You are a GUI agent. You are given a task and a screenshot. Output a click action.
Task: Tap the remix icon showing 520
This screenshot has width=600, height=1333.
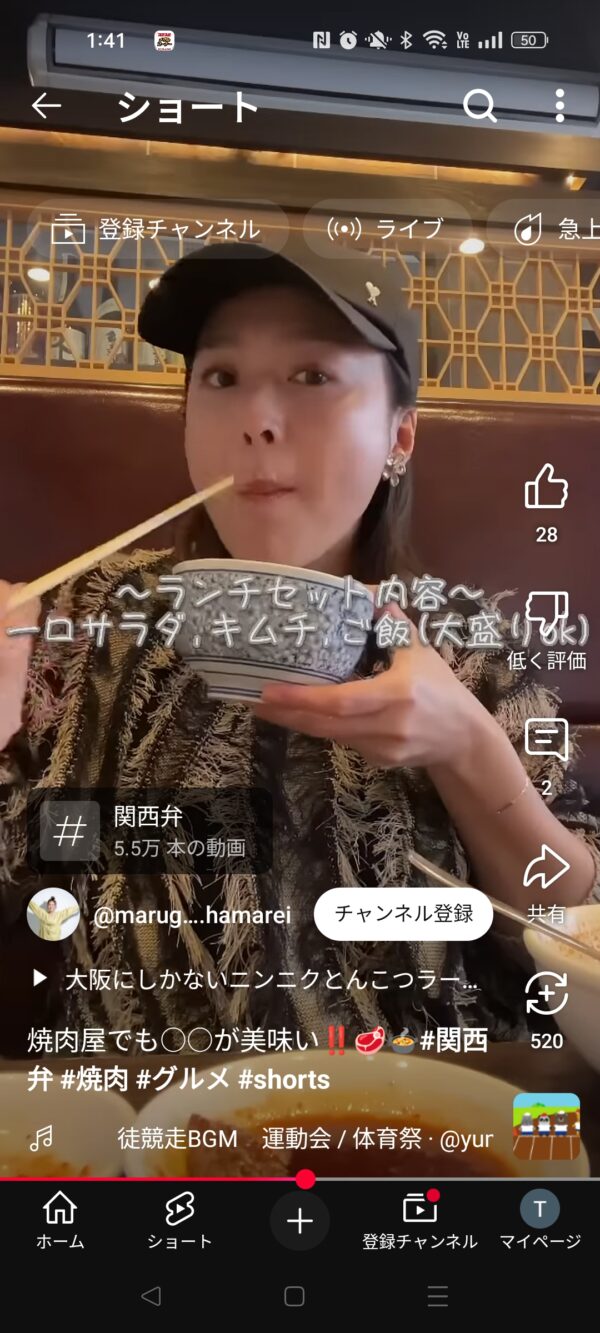(546, 996)
